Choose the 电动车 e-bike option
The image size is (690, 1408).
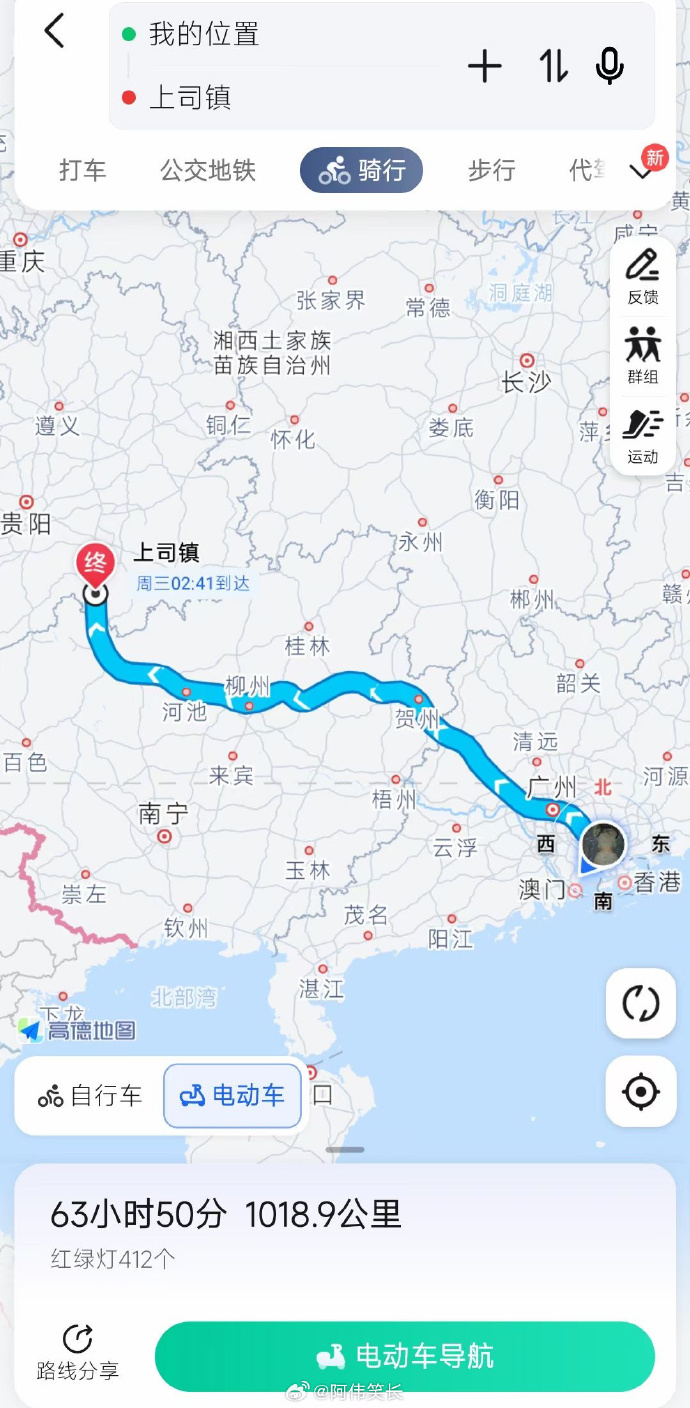[x=233, y=1096]
